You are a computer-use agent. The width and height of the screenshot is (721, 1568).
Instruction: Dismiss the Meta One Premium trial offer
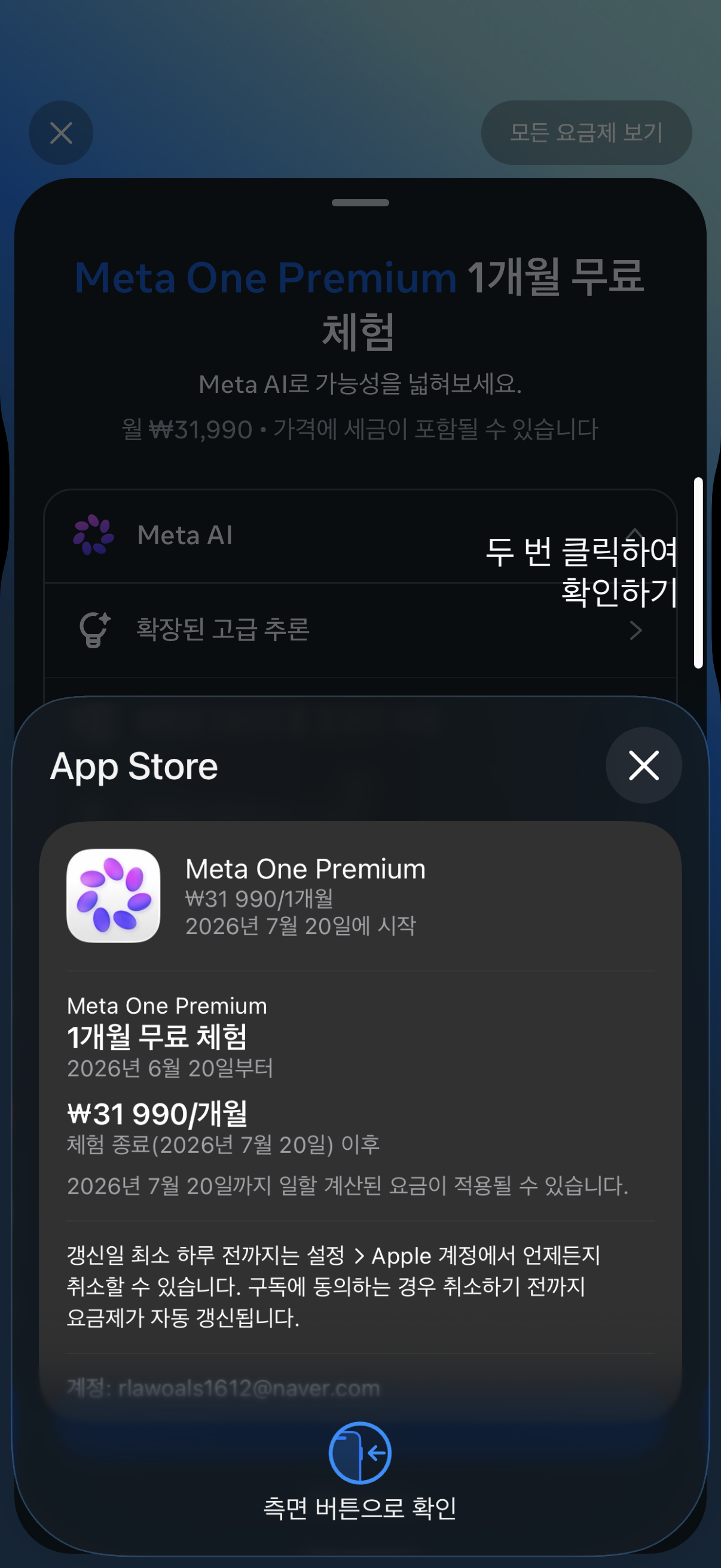(x=61, y=133)
